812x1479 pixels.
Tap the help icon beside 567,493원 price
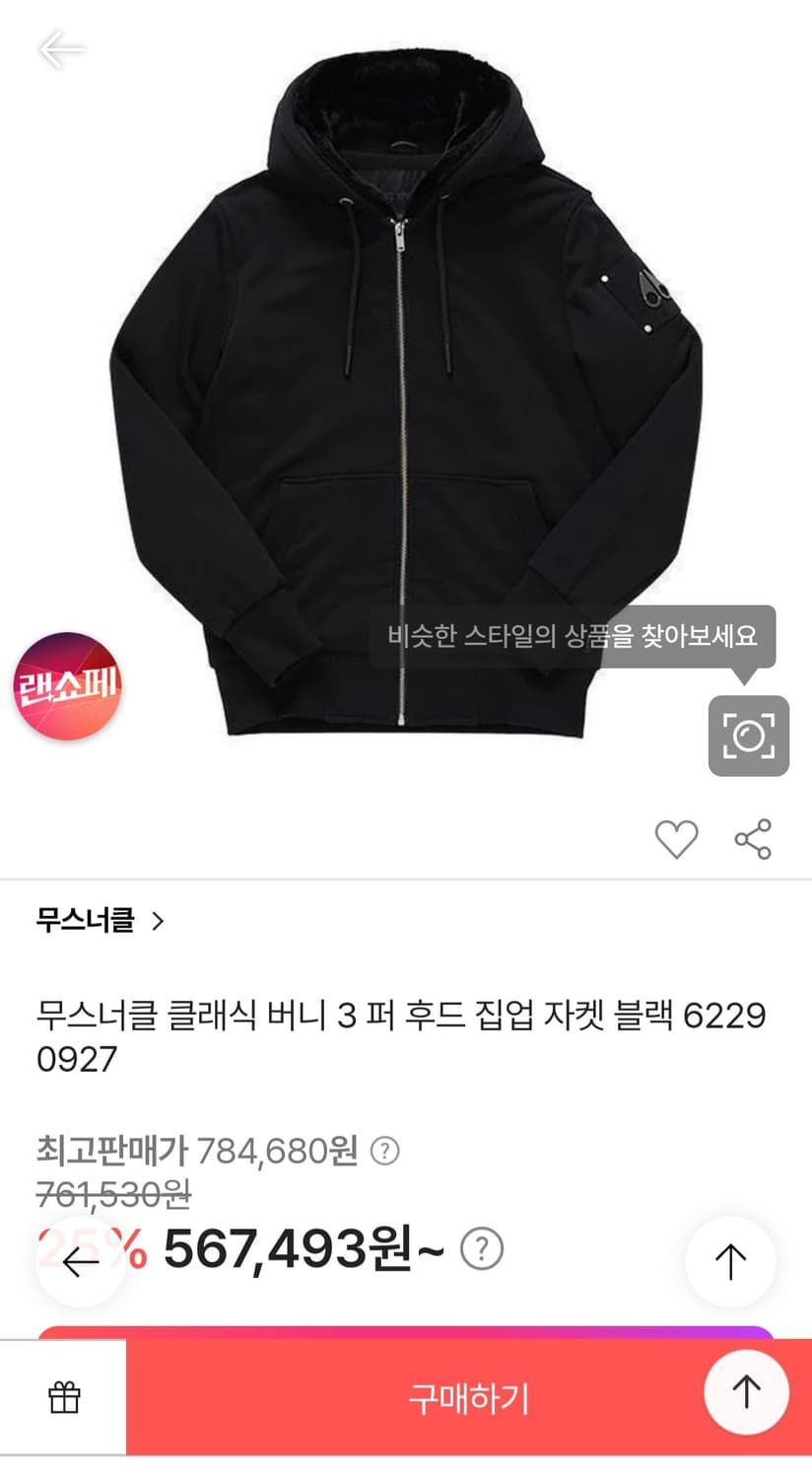480,1249
